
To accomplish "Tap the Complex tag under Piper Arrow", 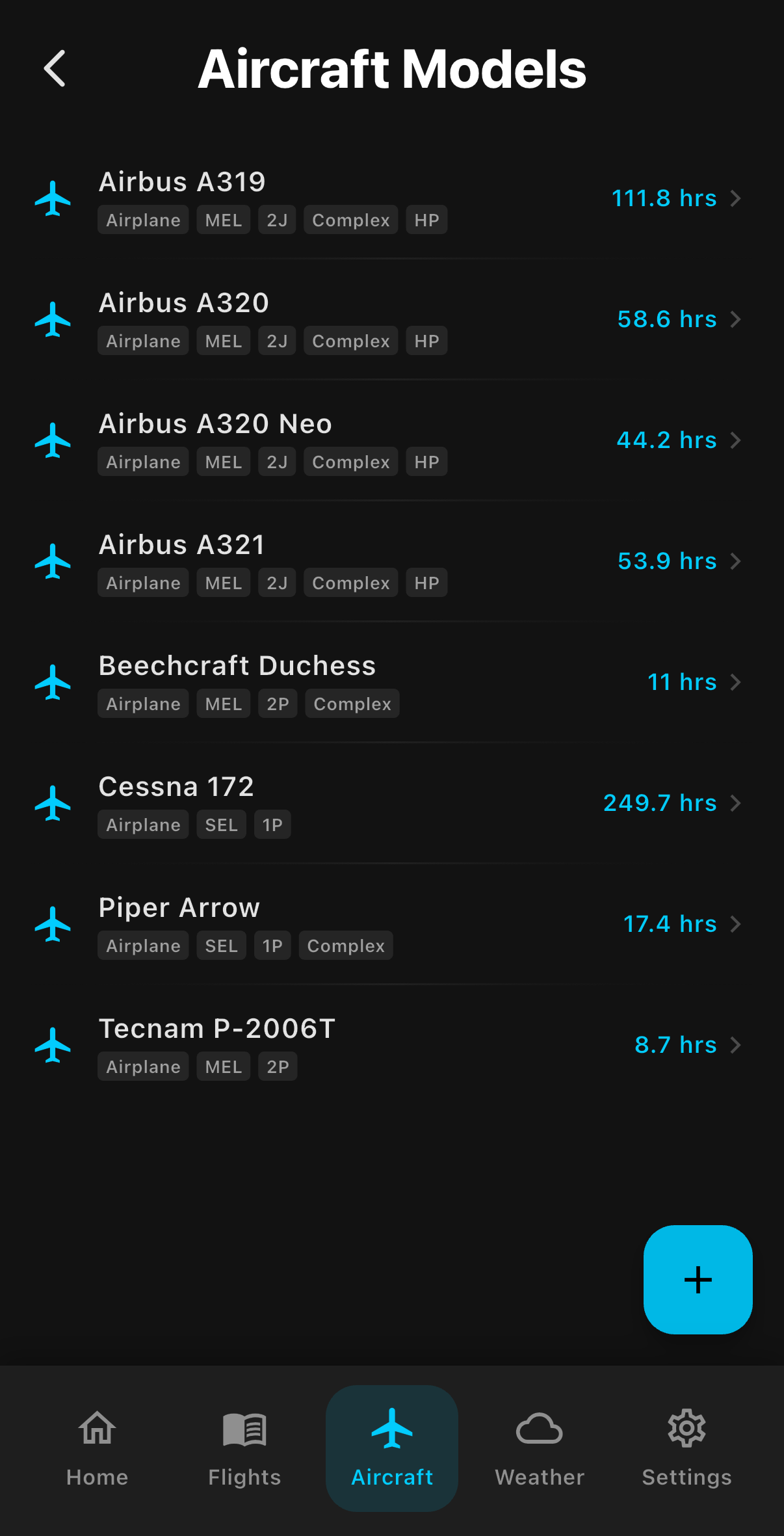I will tap(345, 945).
